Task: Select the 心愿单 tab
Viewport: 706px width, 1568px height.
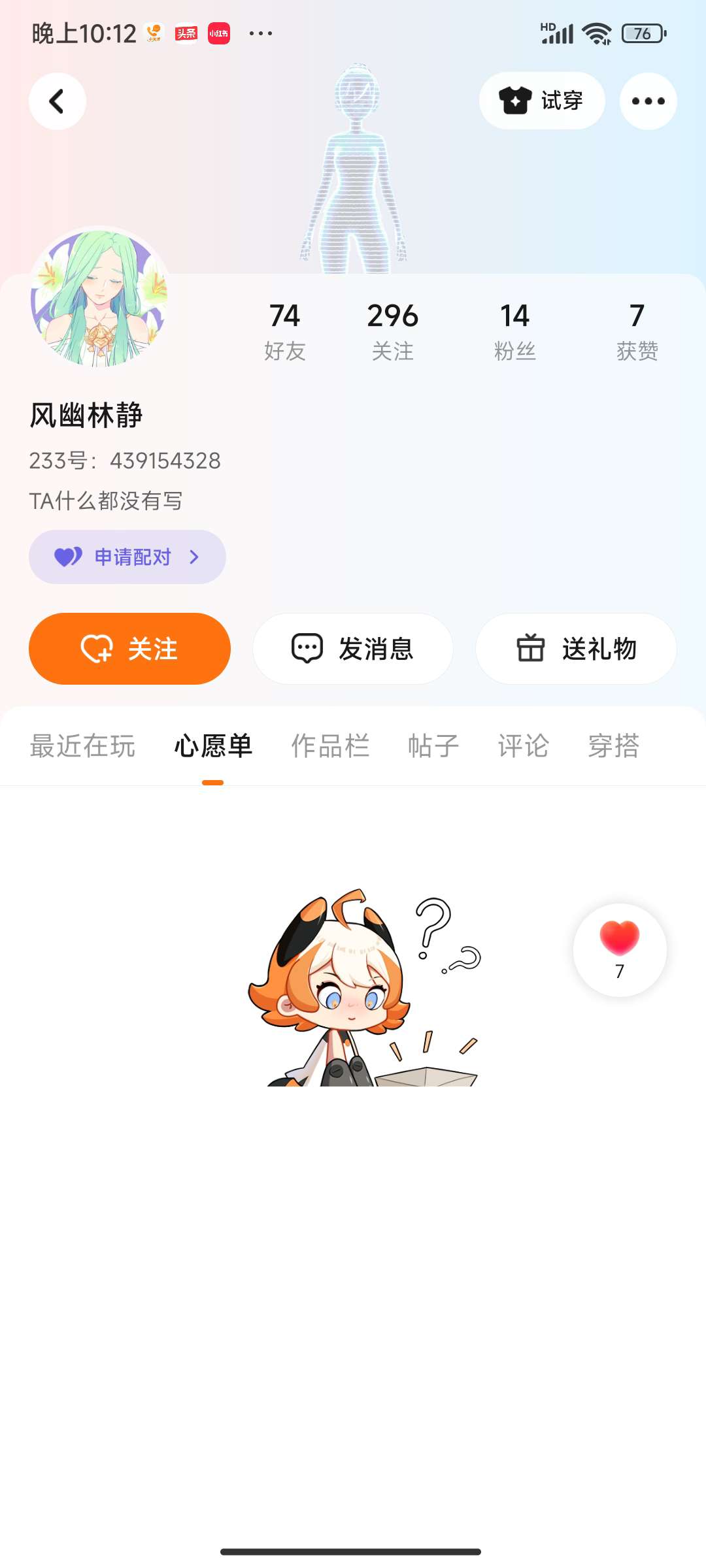Action: 213,746
